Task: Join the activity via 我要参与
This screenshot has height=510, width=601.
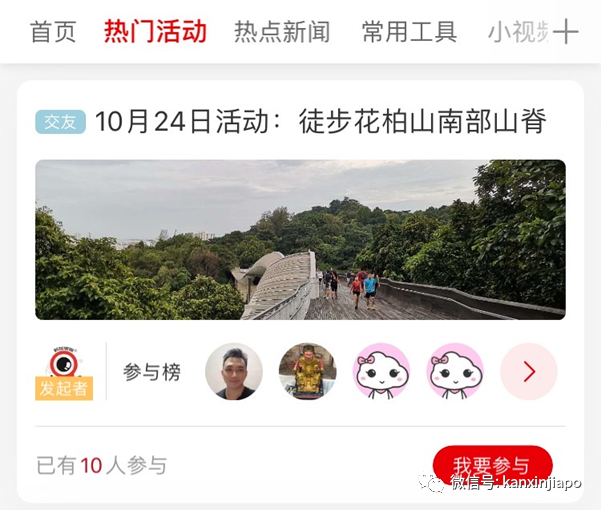Action: pos(492,466)
